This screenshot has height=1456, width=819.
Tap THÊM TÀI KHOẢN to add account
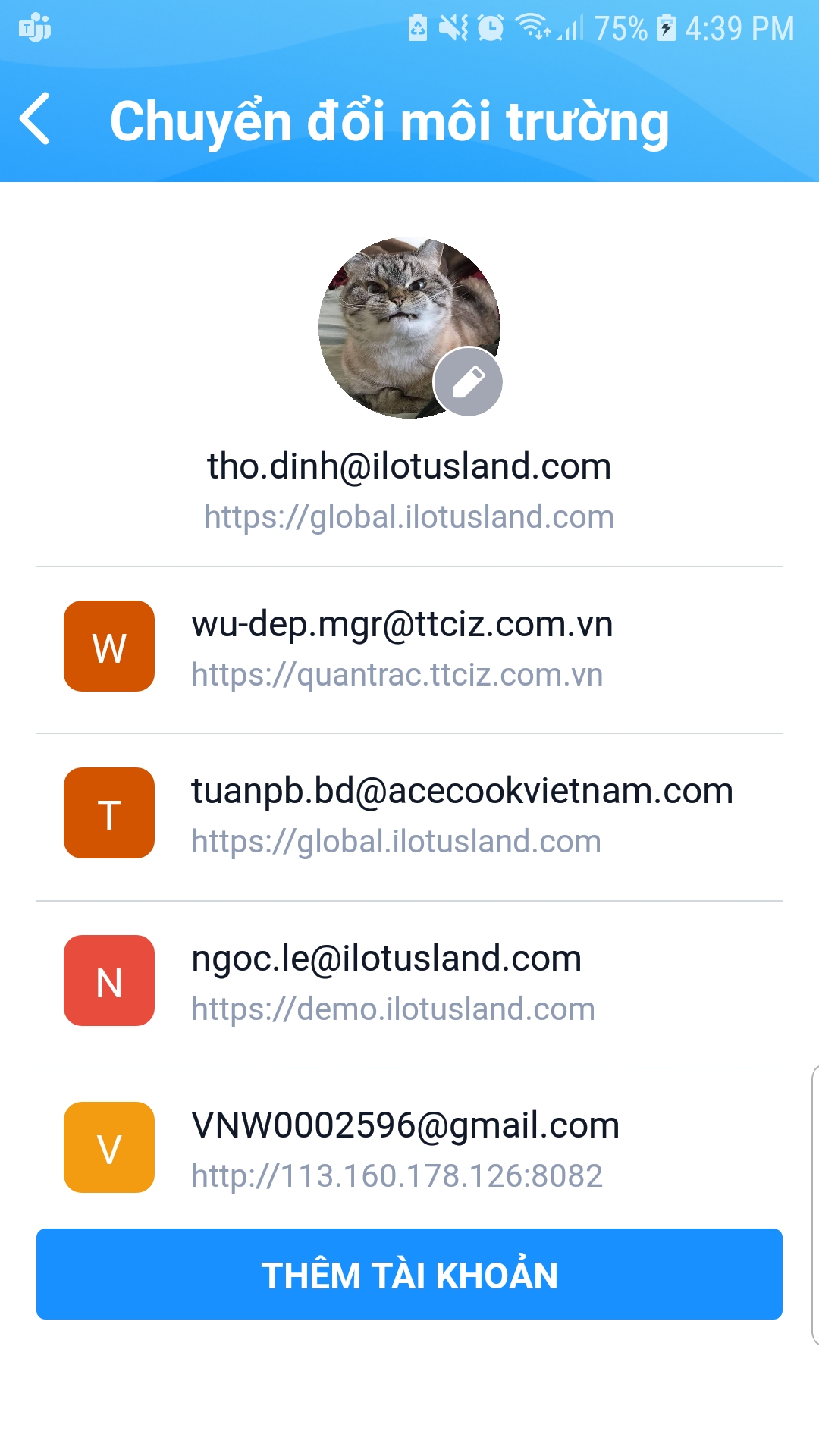click(x=409, y=1274)
